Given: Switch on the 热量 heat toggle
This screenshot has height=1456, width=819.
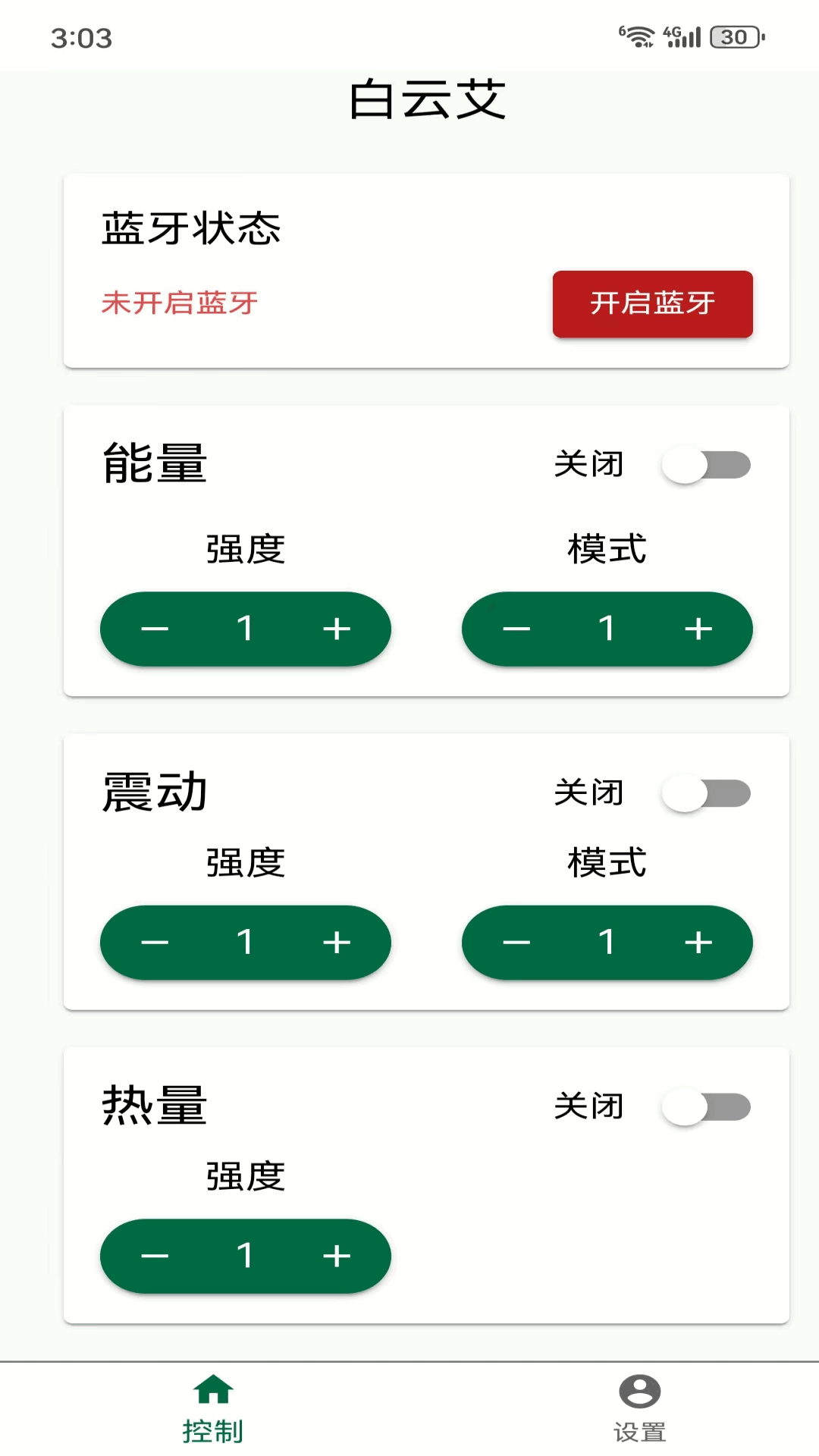Looking at the screenshot, I should point(705,1106).
